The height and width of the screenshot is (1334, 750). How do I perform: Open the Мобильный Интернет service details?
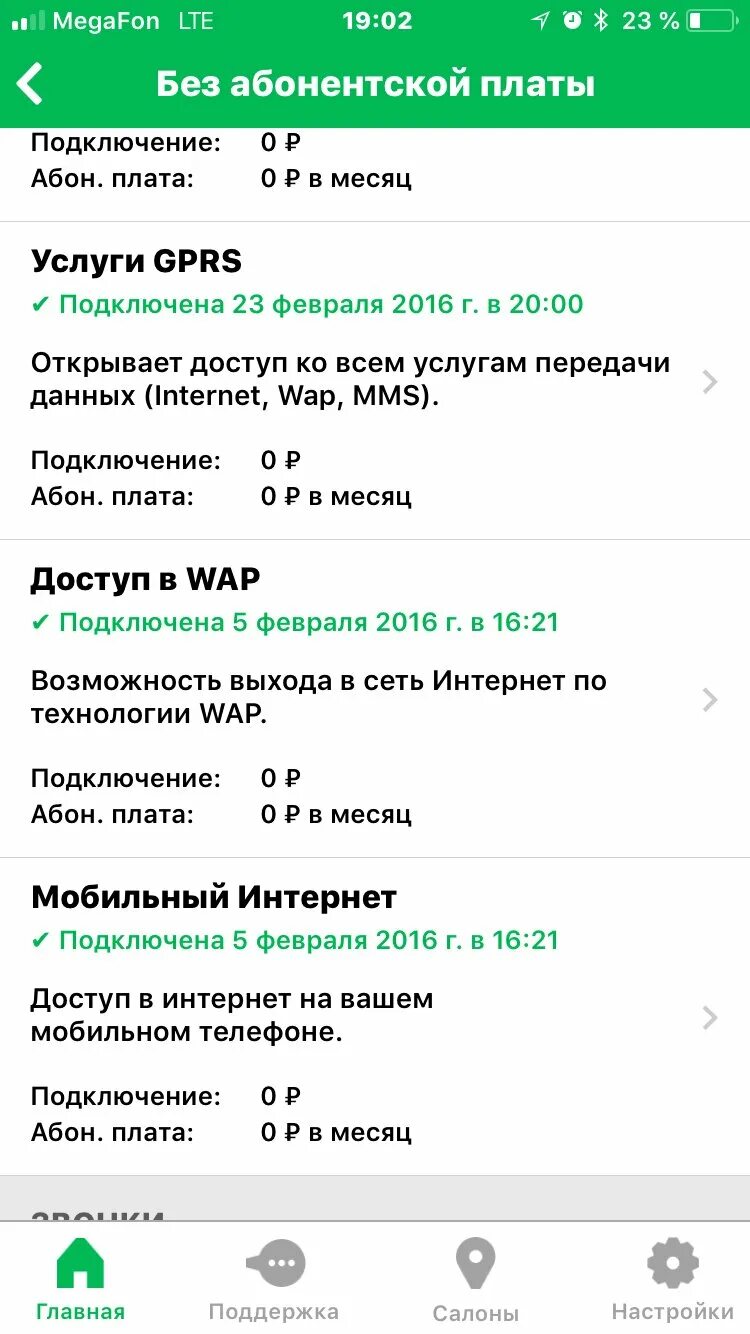pyautogui.click(x=375, y=1017)
